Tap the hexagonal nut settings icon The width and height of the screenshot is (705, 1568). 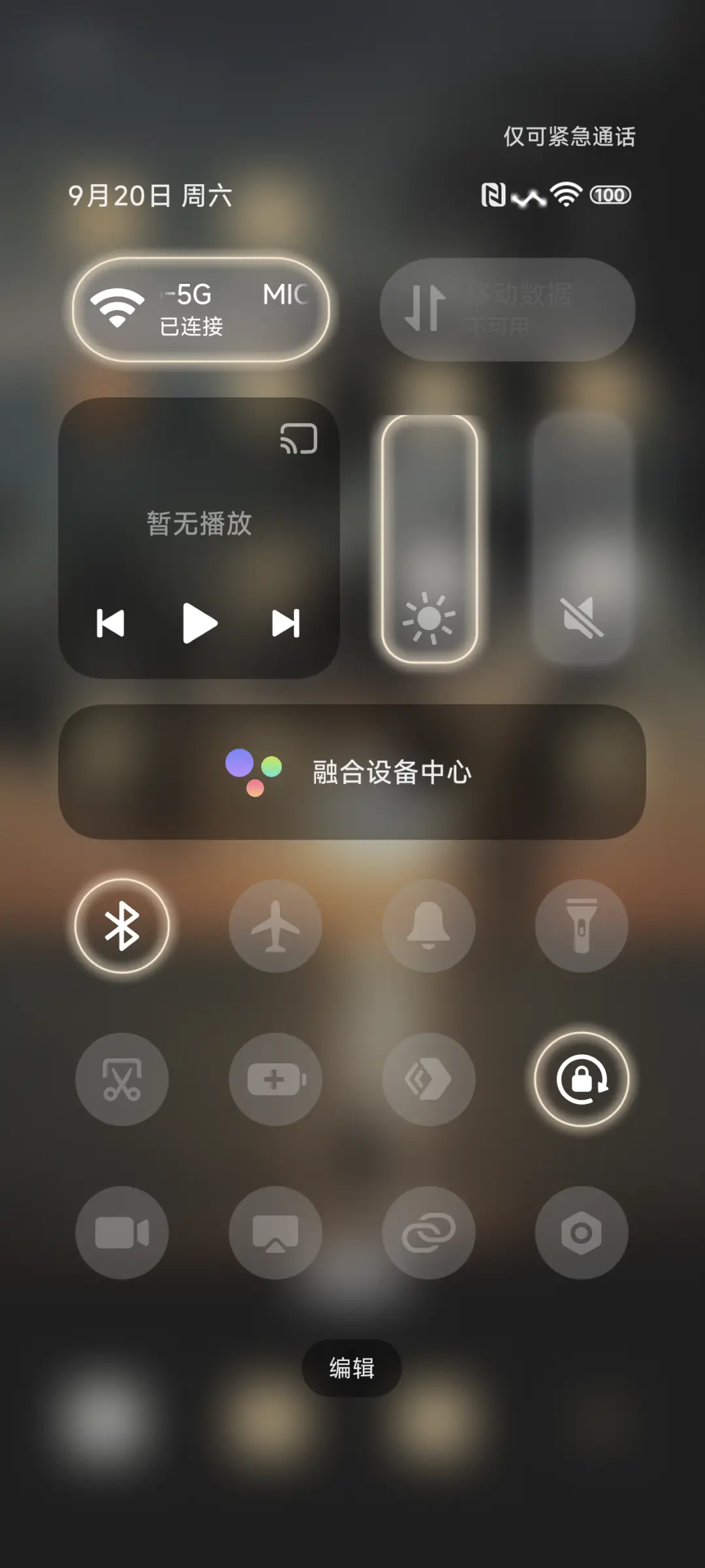click(582, 1232)
